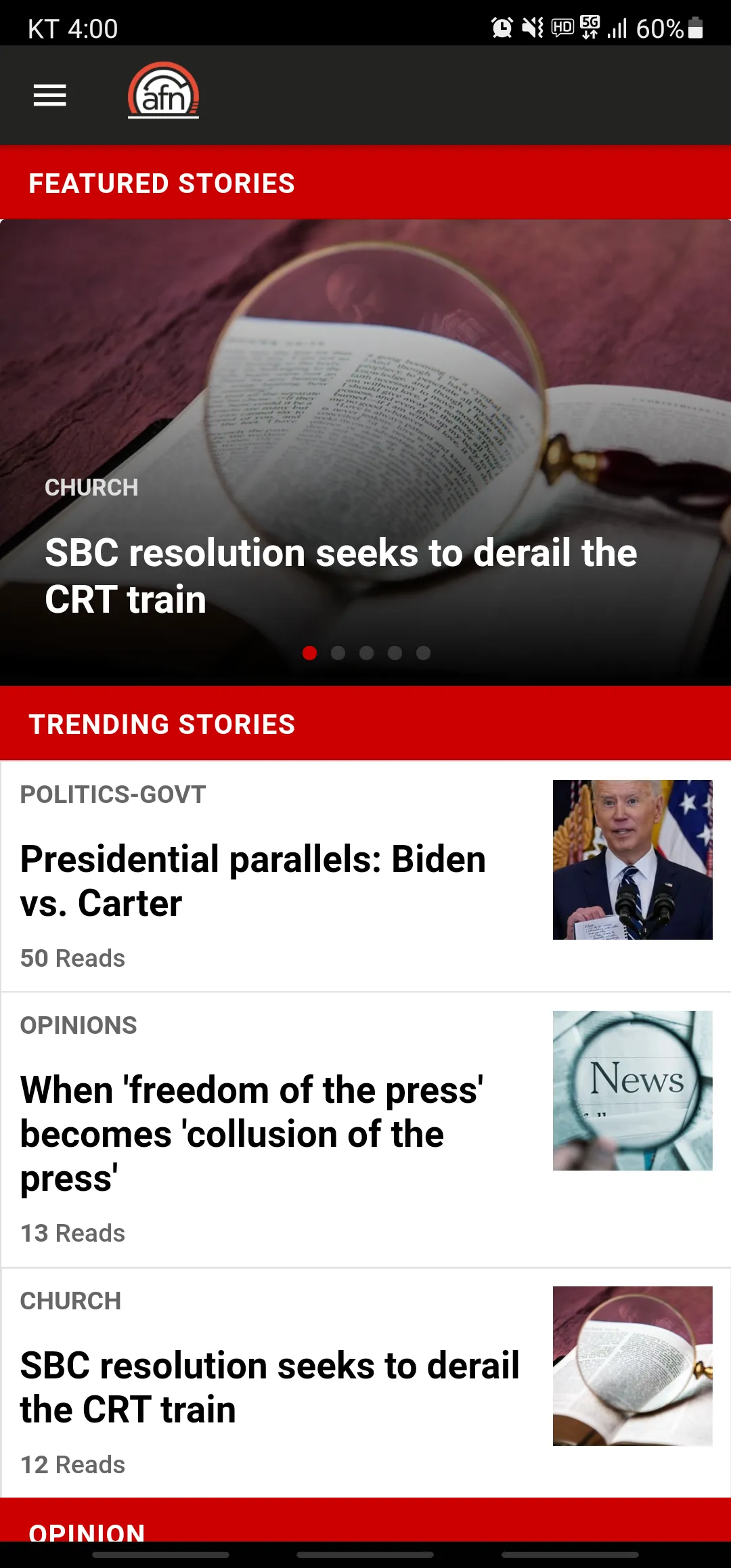Screen dimensions: 731x1568
Task: Read 'Presidential parallels: Biden vs. Carter'
Action: click(x=253, y=881)
